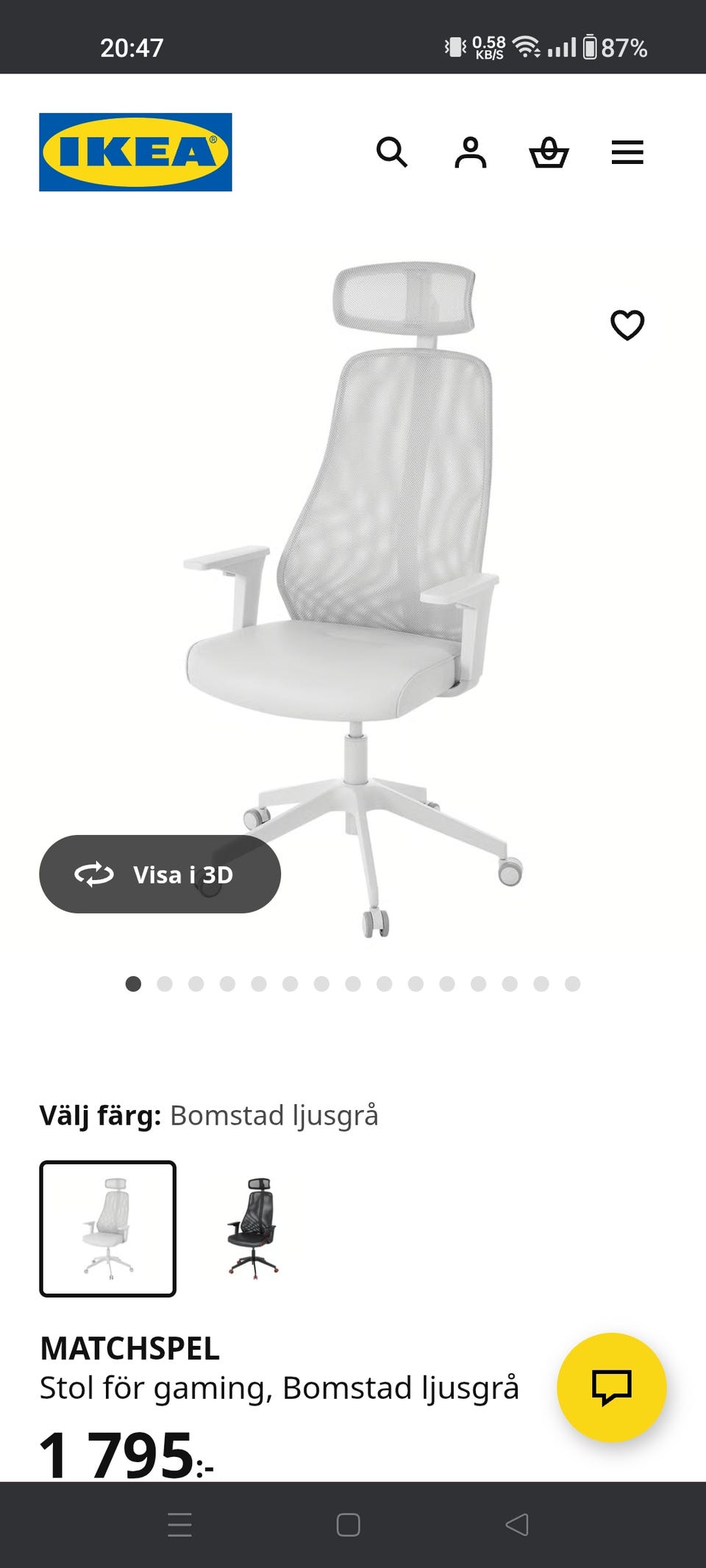Screen dimensions: 706x1568
Task: Open the hamburger menu
Action: [x=627, y=152]
